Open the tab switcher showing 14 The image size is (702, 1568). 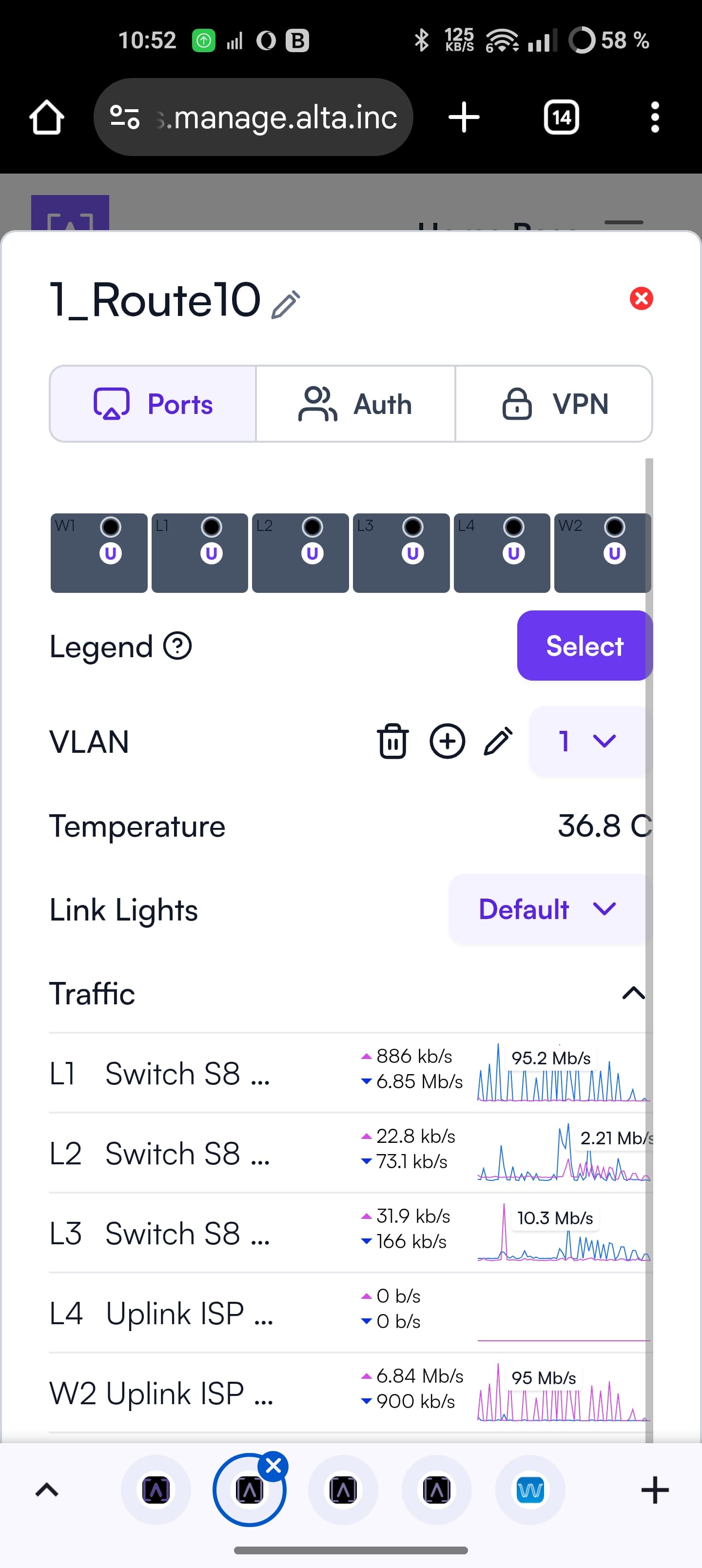pyautogui.click(x=561, y=117)
